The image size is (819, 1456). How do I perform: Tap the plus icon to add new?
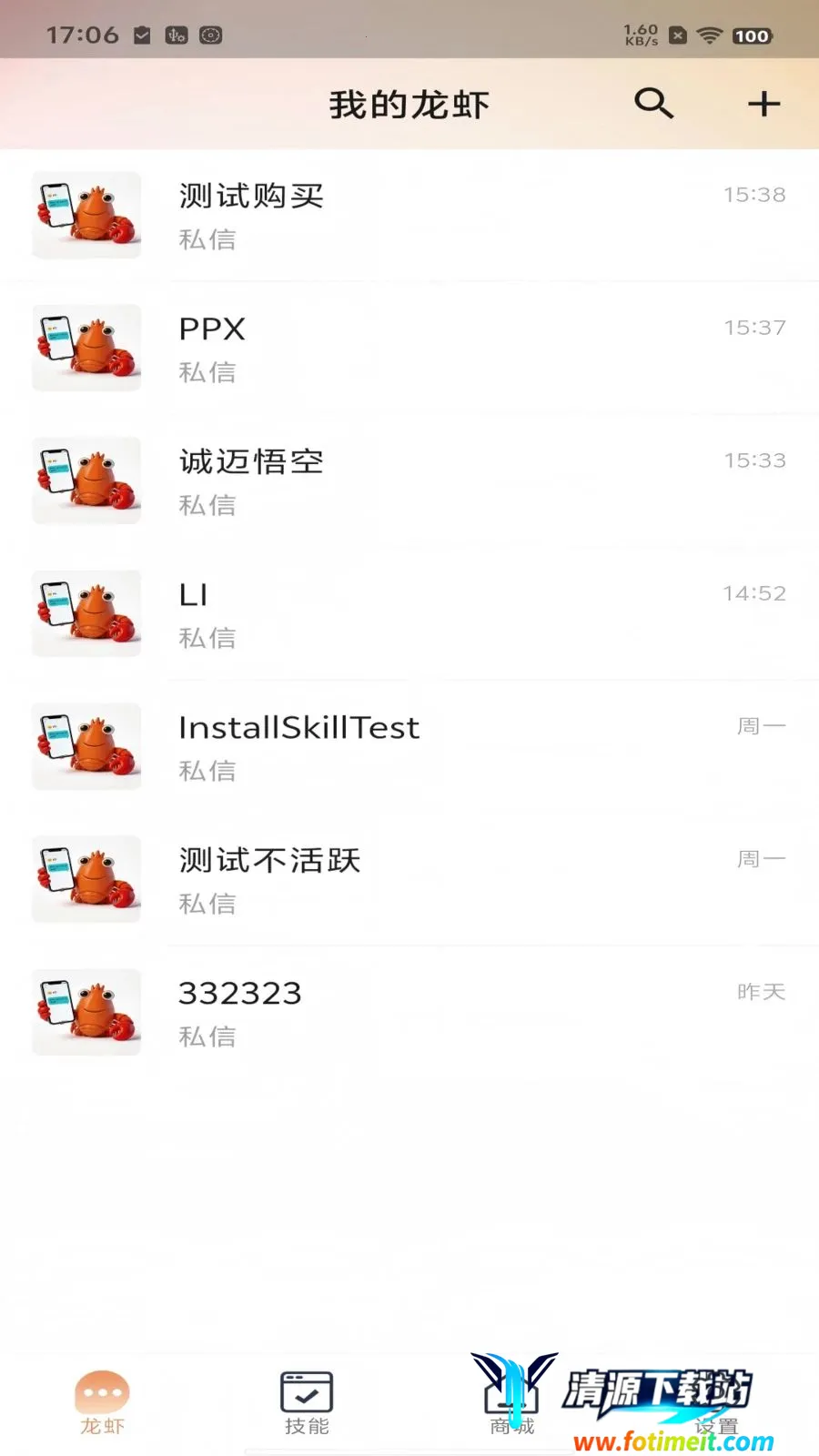(763, 104)
